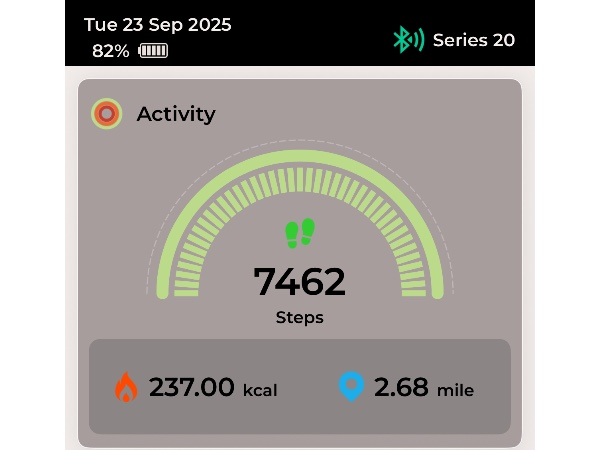Tap the Series 20 Bluetooth device indicator
The height and width of the screenshot is (450, 600).
pos(455,40)
